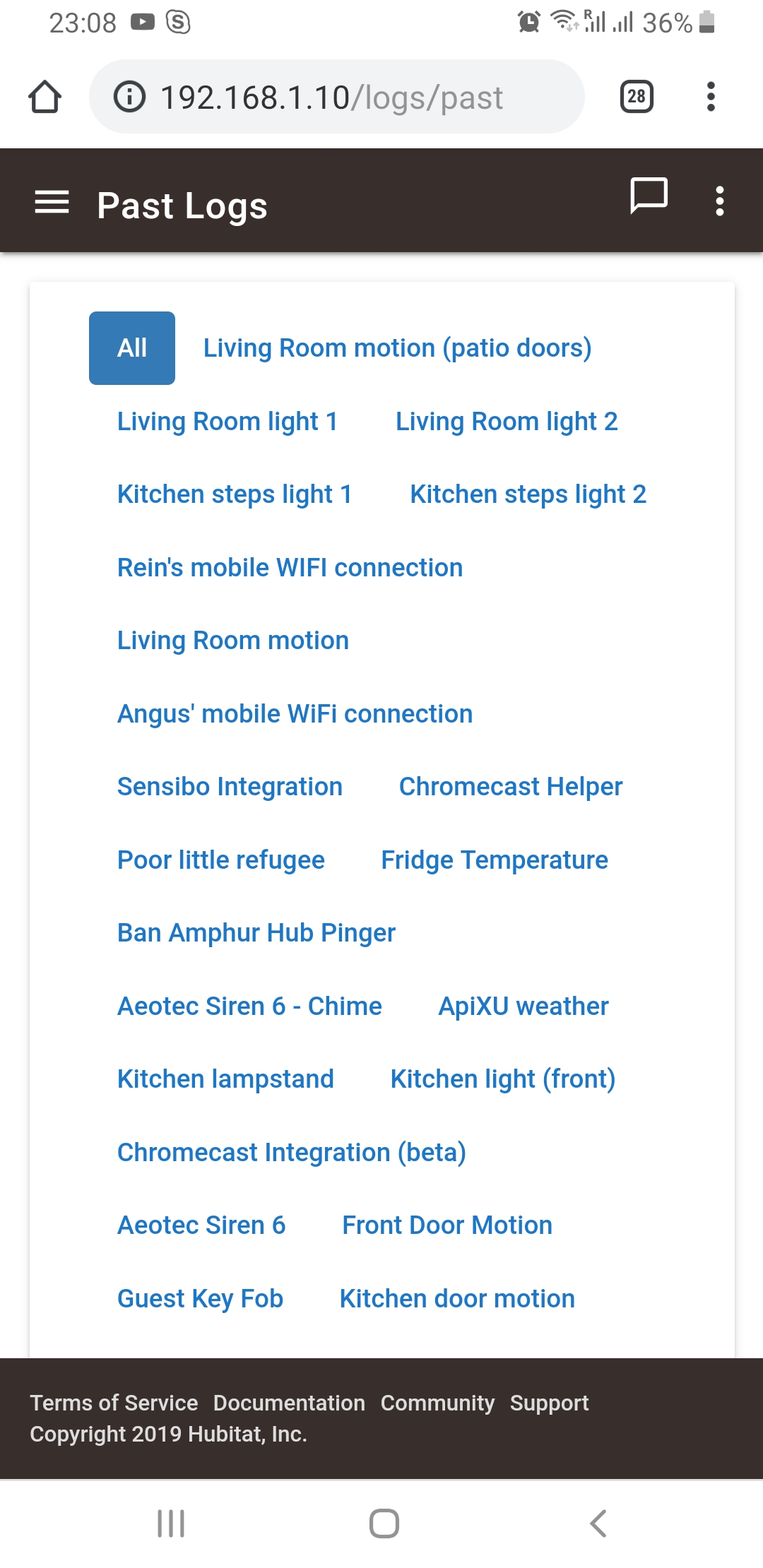
Task: Open the hamburger navigation menu
Action: (x=52, y=203)
